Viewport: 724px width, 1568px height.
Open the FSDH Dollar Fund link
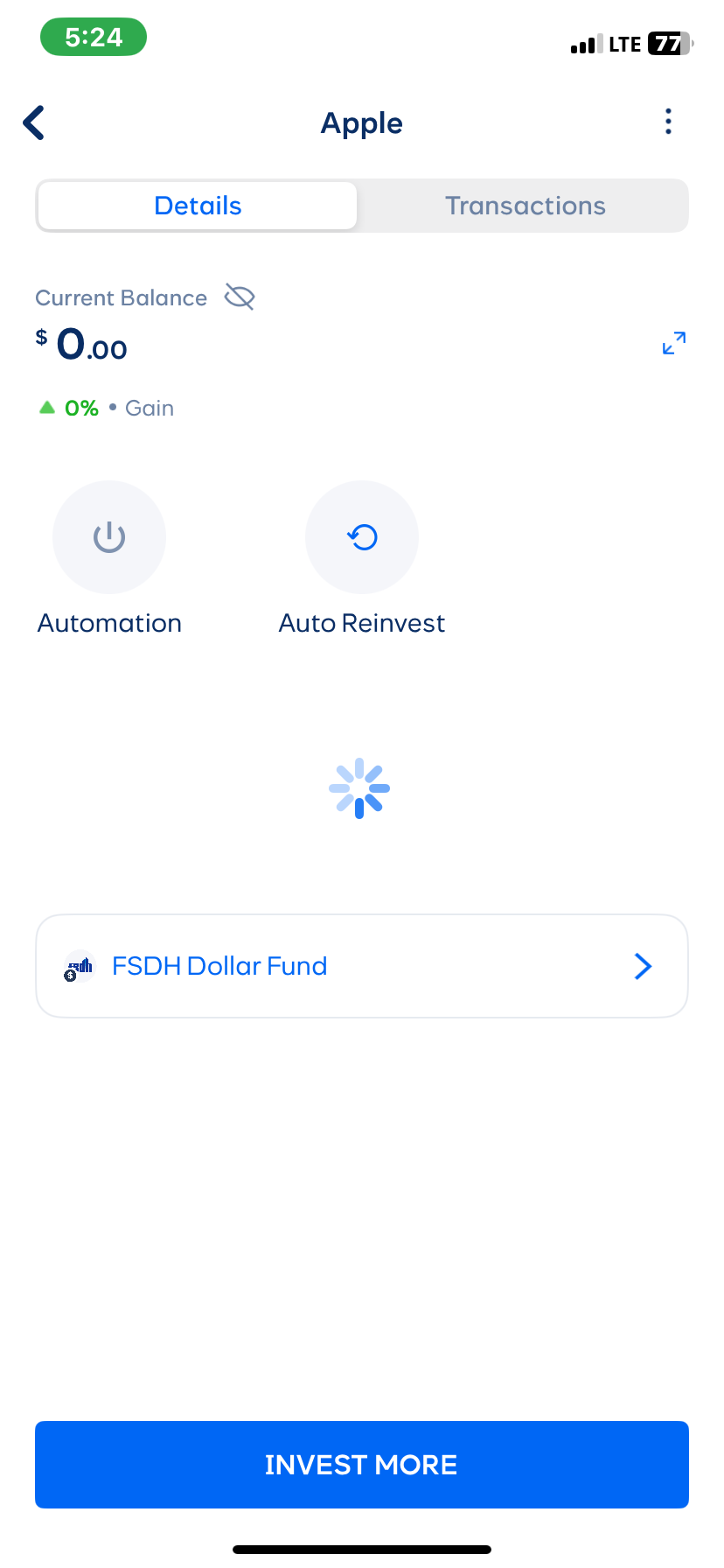(x=219, y=966)
